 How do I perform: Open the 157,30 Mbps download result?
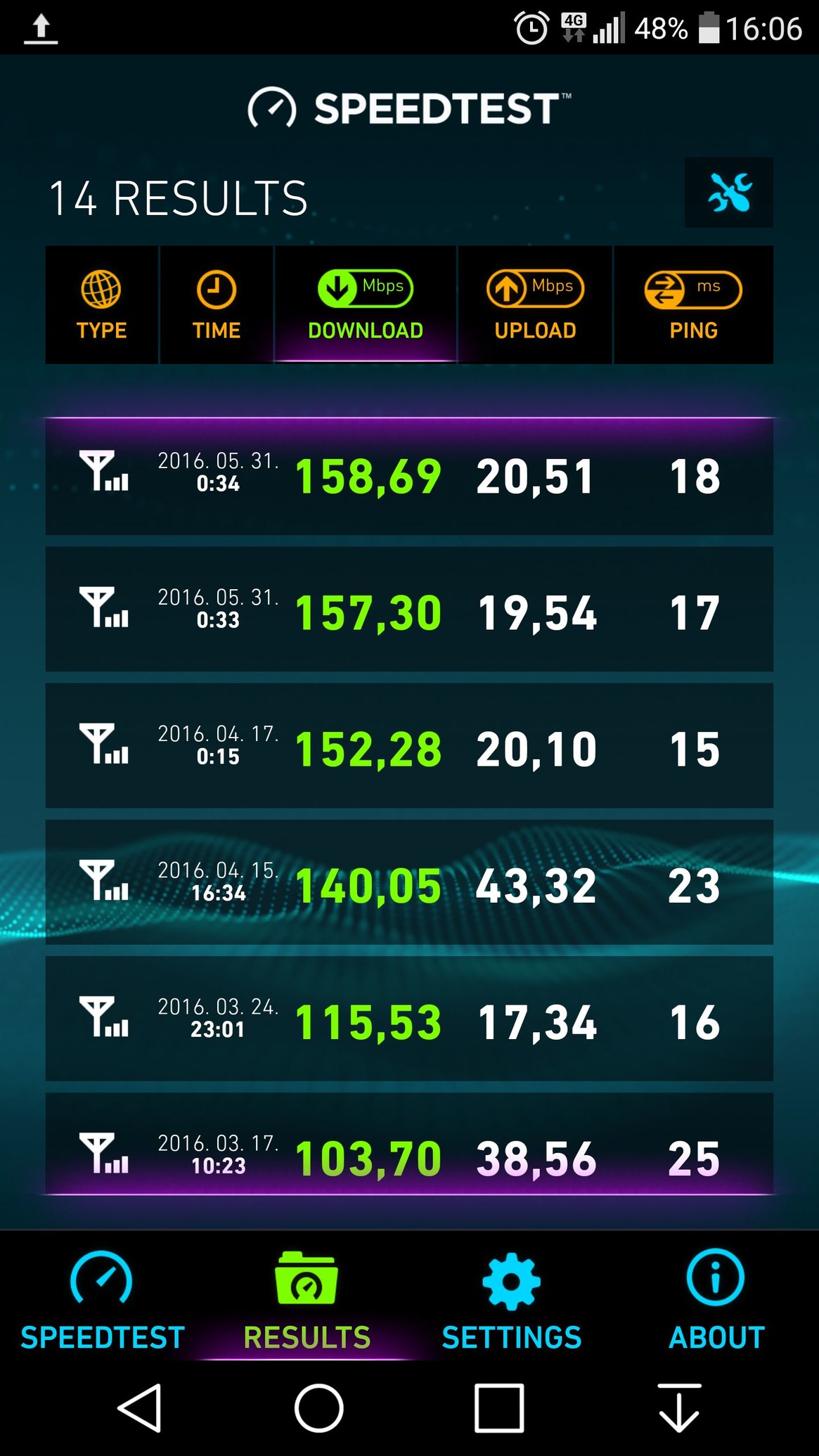click(409, 610)
